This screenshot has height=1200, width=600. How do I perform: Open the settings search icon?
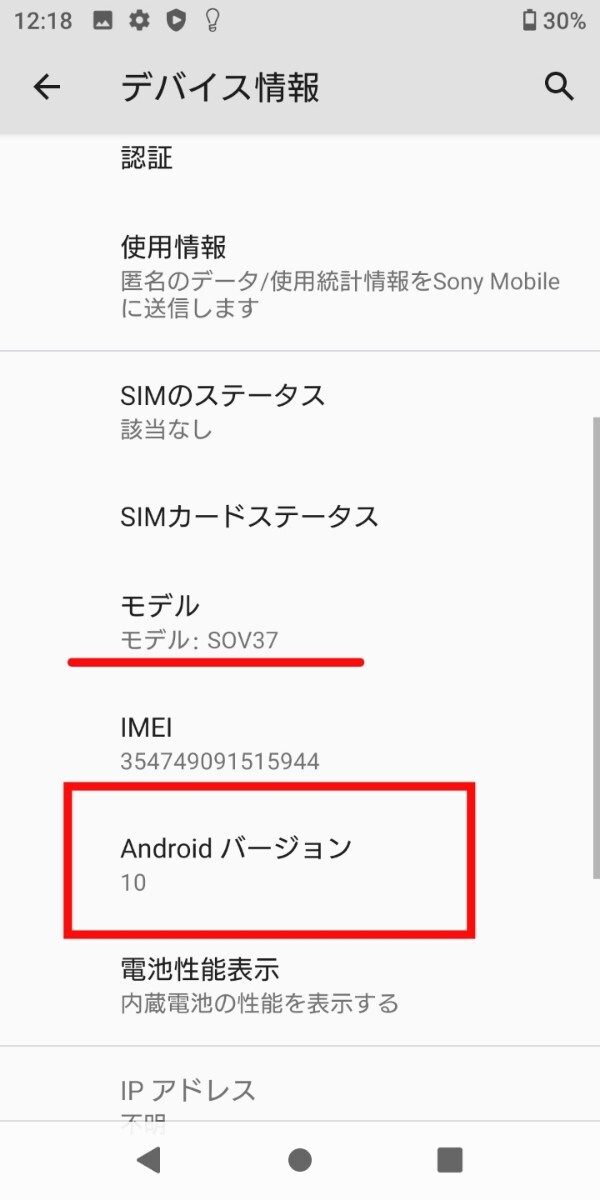(x=559, y=87)
